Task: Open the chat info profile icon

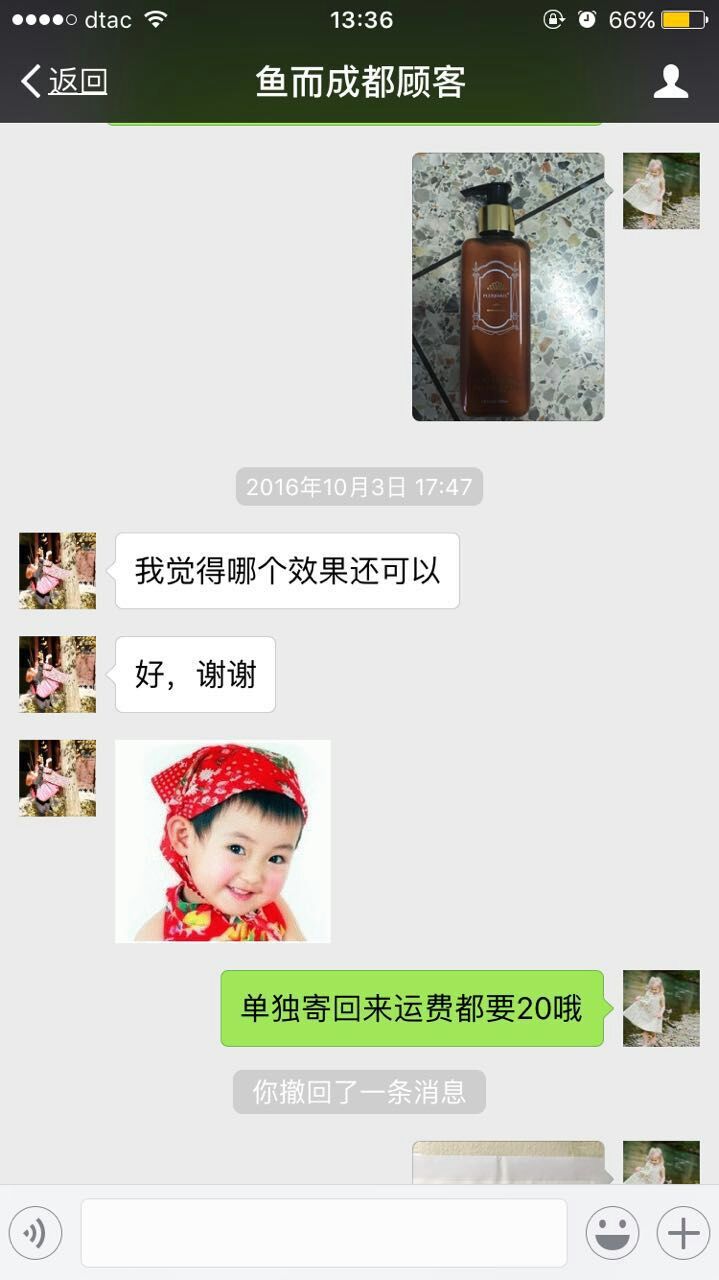Action: (671, 81)
